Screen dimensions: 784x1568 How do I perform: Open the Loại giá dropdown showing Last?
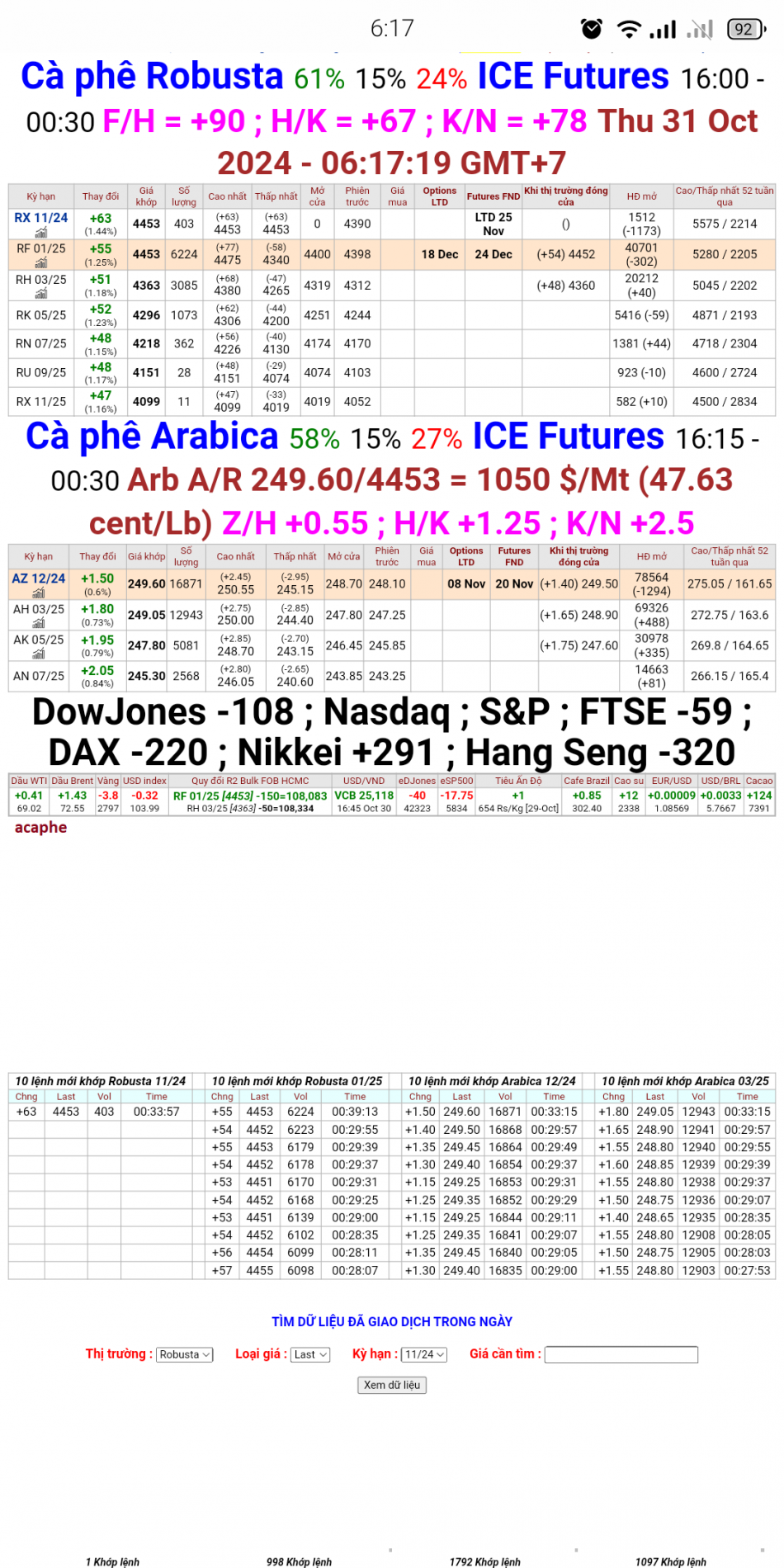[x=309, y=1354]
